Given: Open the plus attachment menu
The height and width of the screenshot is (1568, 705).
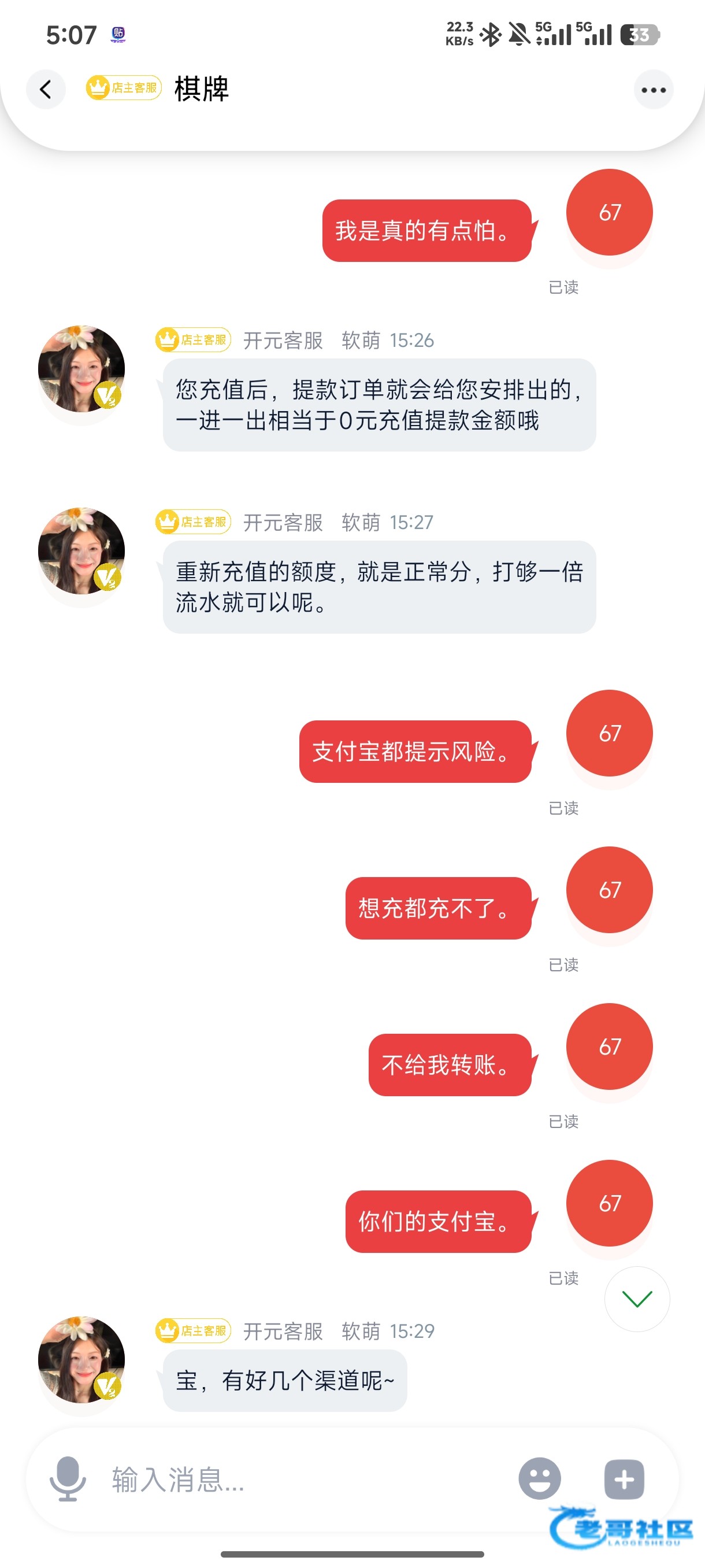Looking at the screenshot, I should (624, 1478).
